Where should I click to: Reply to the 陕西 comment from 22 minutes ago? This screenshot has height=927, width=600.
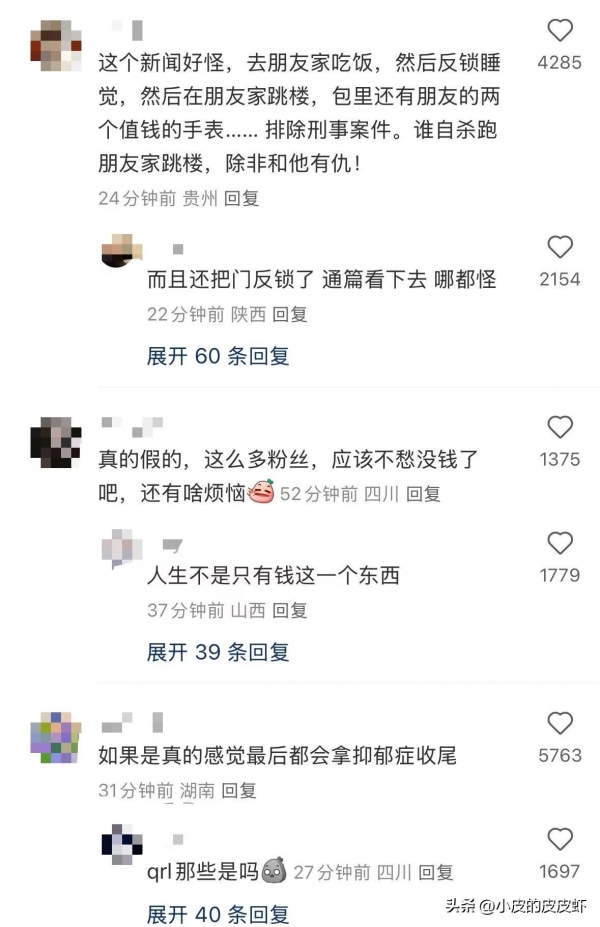[290, 314]
